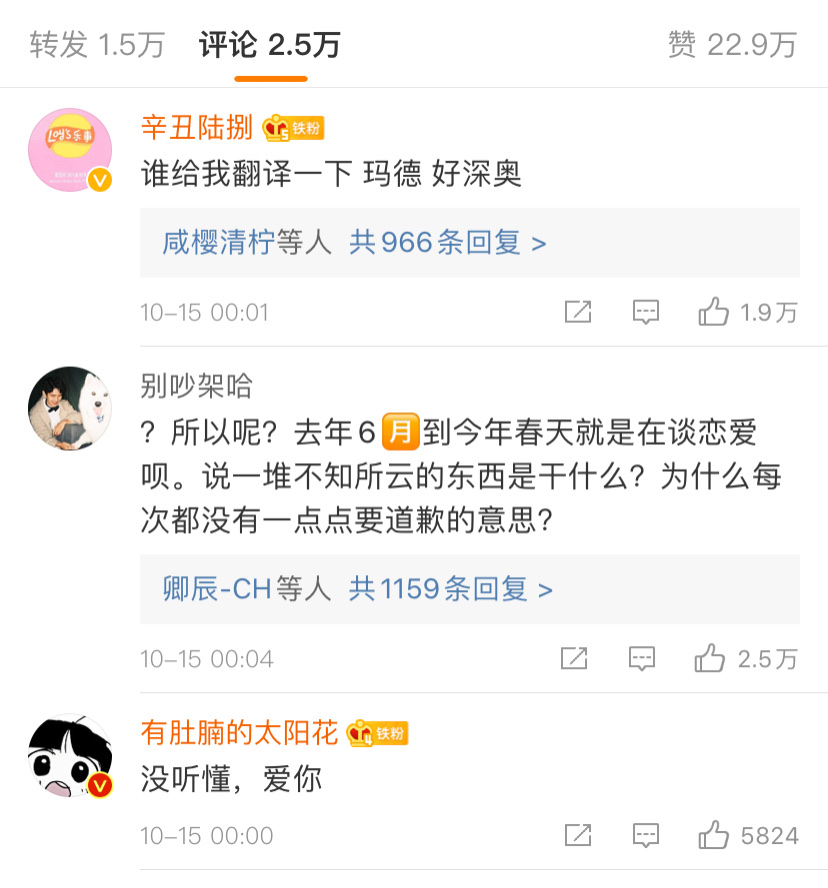The height and width of the screenshot is (888, 828).
Task: Select the 评论 2.5万 tab
Action: [x=270, y=45]
